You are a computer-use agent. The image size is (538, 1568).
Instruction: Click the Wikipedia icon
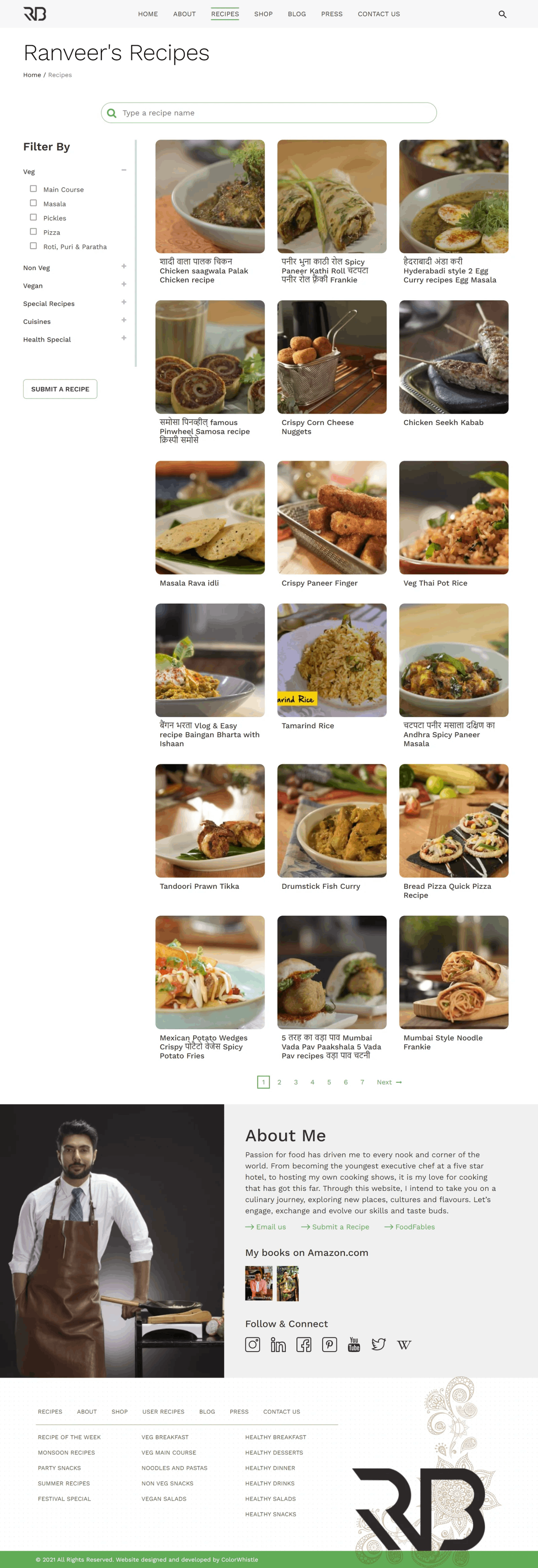tap(403, 1345)
